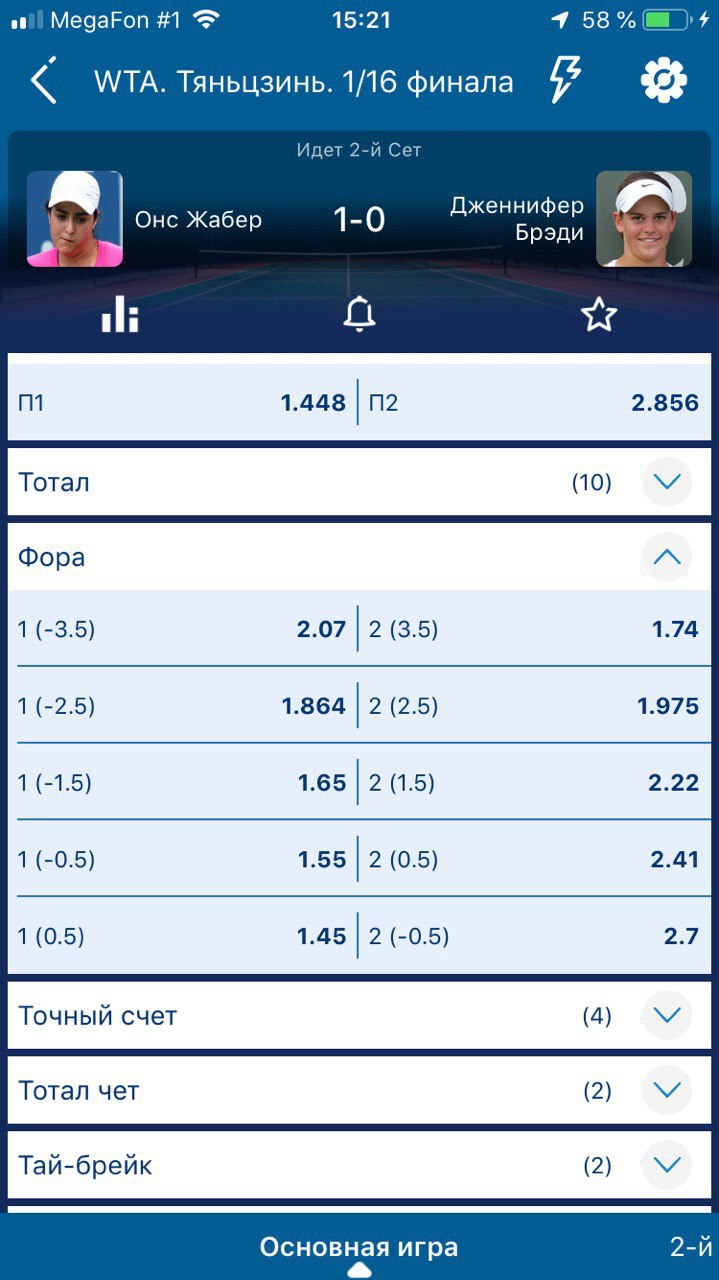Go back using the top arrow

pos(43,81)
